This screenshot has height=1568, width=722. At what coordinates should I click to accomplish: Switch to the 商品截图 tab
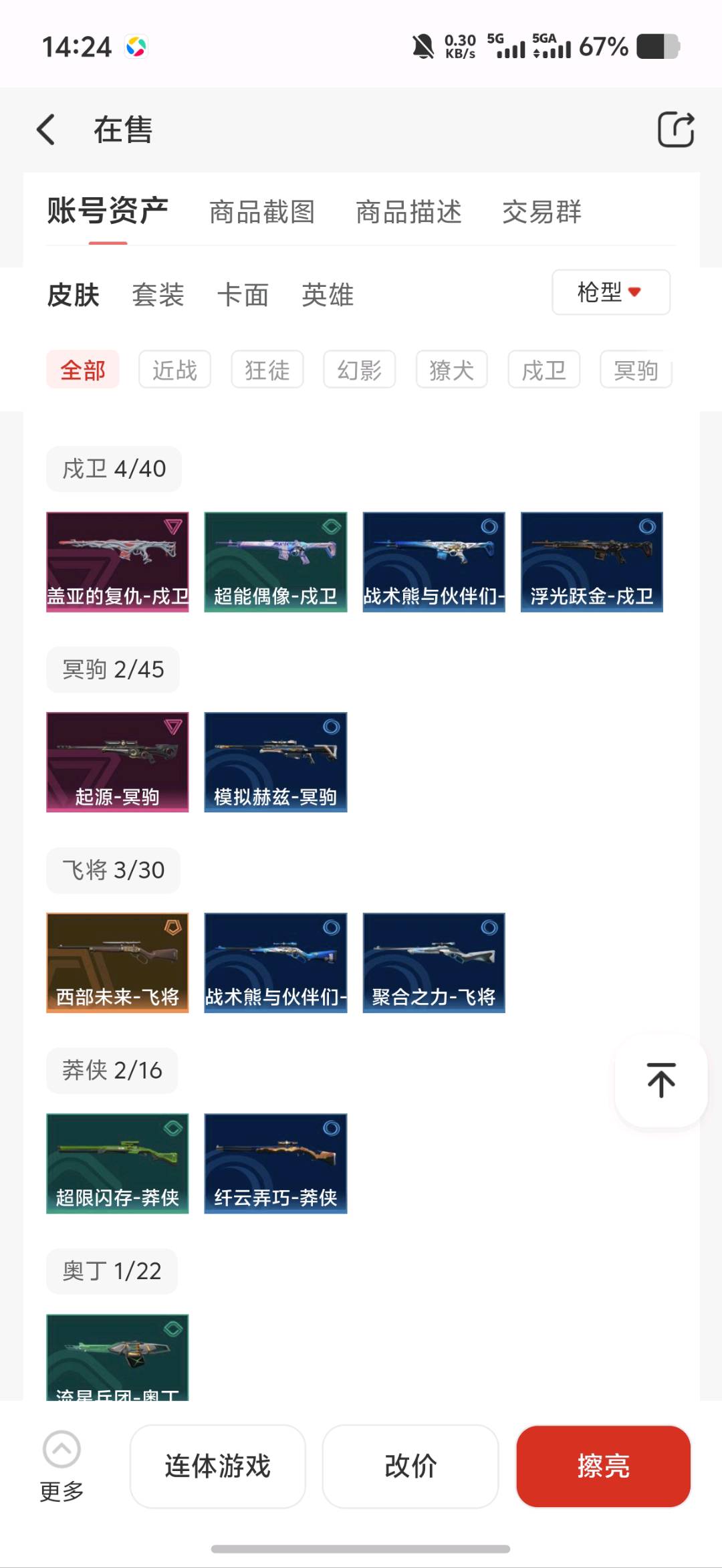click(262, 212)
